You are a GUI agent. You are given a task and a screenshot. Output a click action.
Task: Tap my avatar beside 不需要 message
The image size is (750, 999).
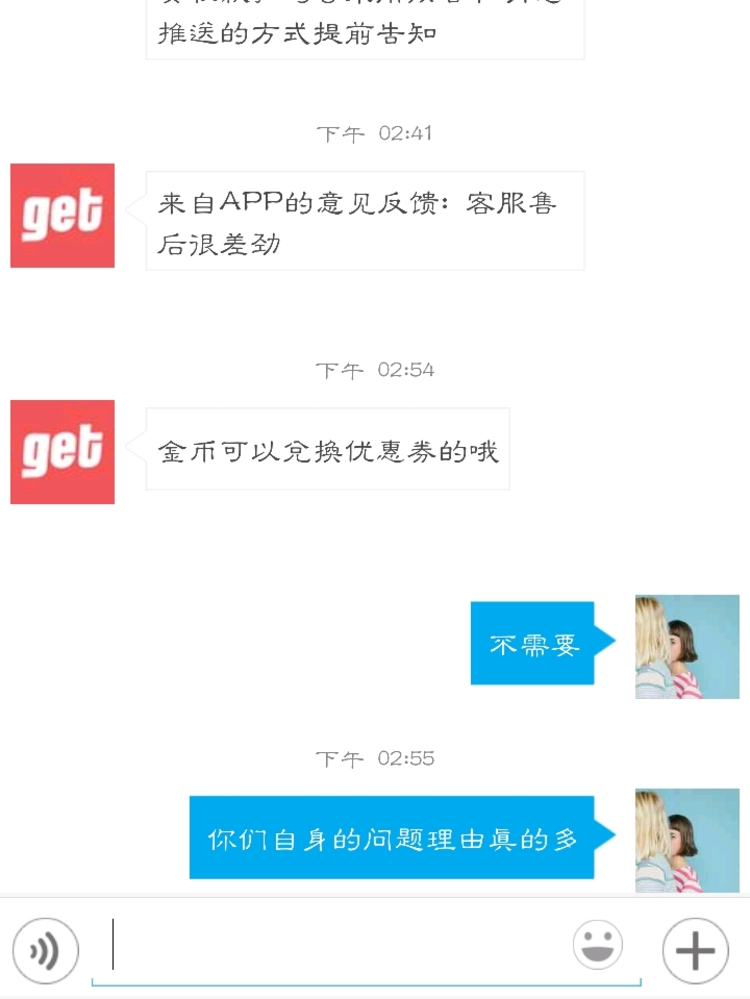coord(687,646)
